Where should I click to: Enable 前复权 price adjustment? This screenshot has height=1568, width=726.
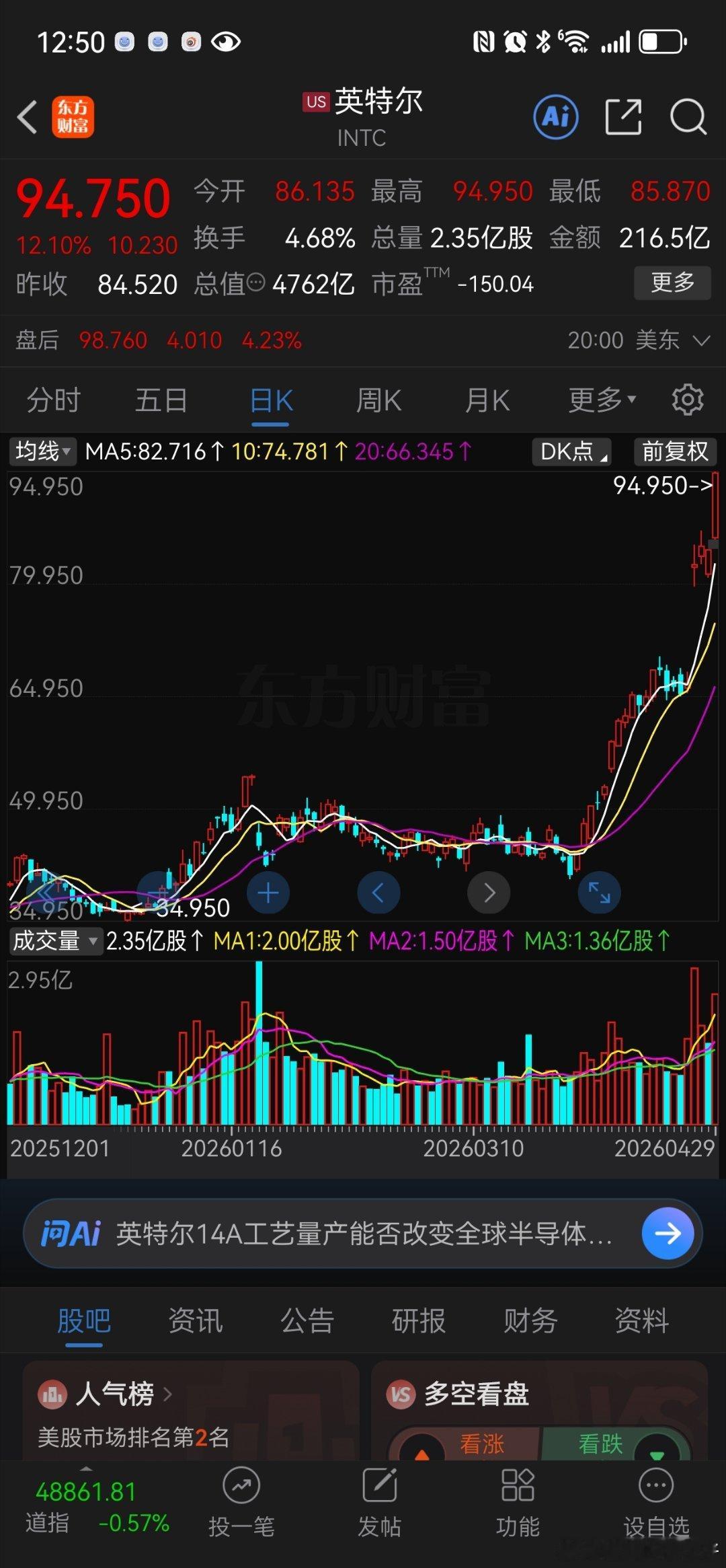(x=674, y=451)
